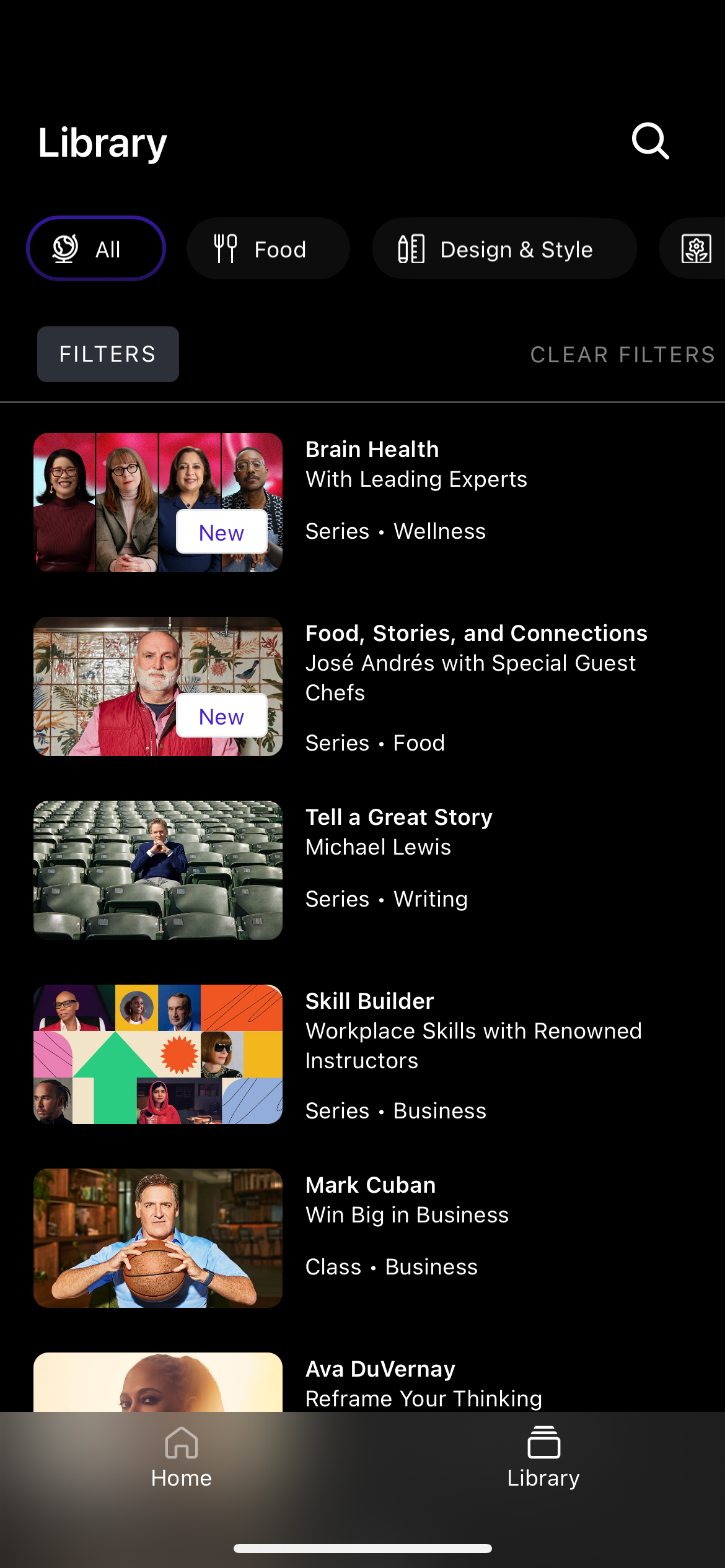The height and width of the screenshot is (1568, 725).
Task: Enable the All category filter
Action: 96,248
